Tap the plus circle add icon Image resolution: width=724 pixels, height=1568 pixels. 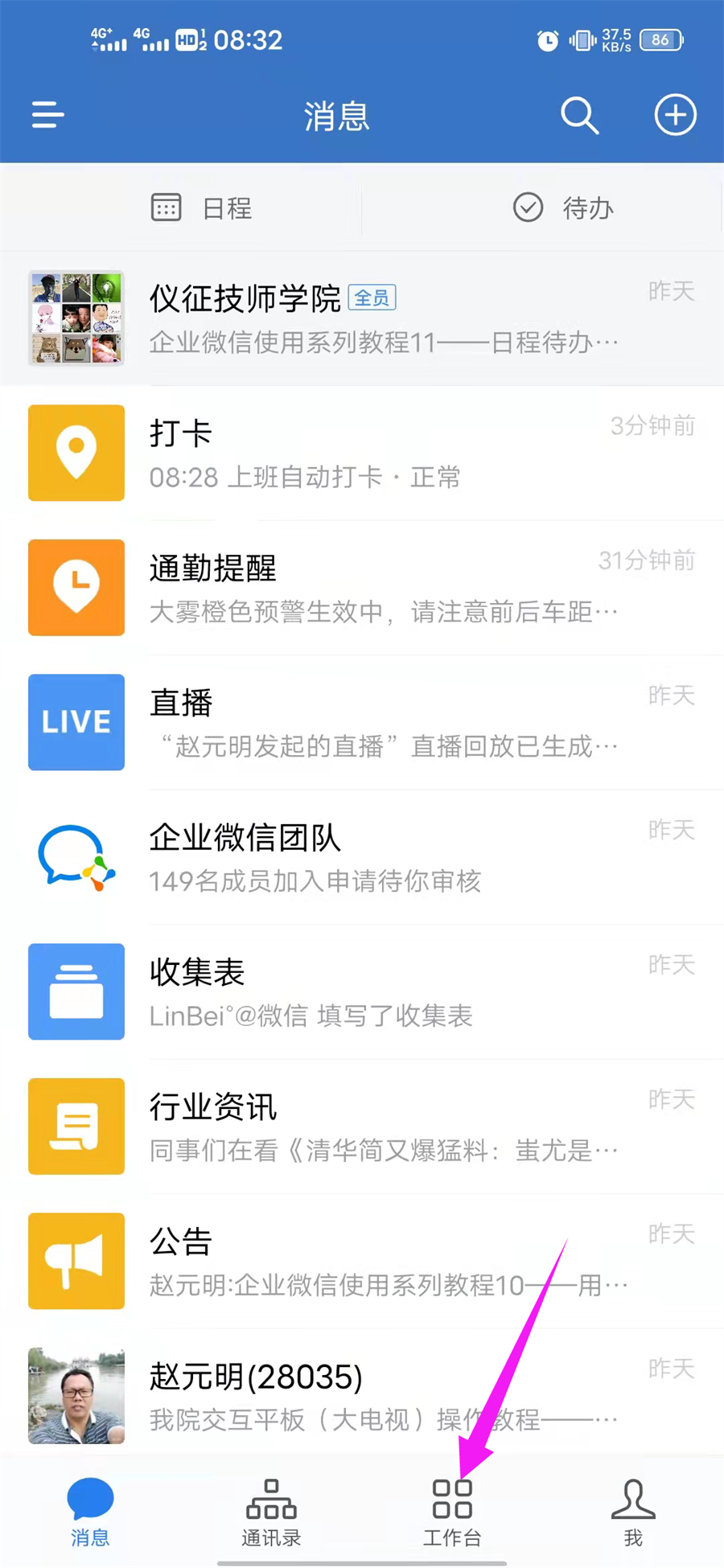[674, 115]
